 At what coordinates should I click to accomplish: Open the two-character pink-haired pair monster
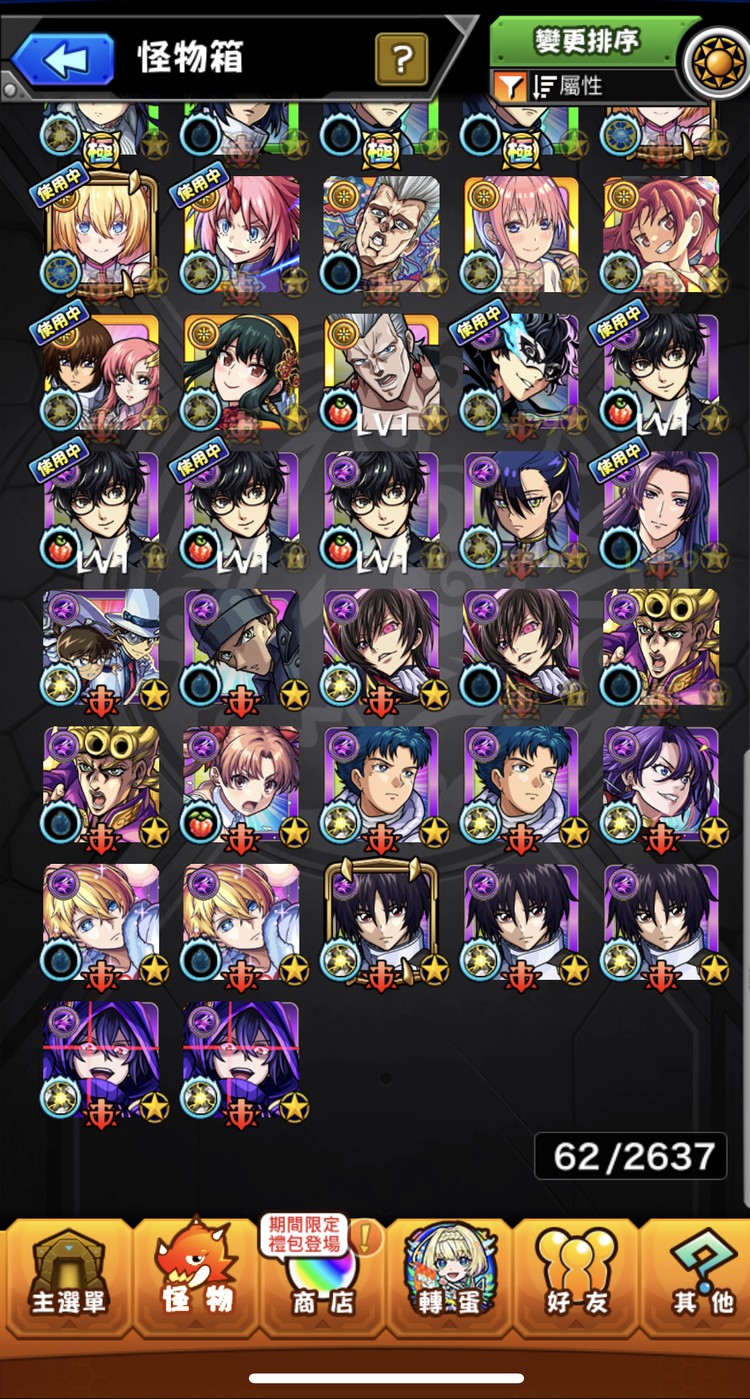pos(101,372)
